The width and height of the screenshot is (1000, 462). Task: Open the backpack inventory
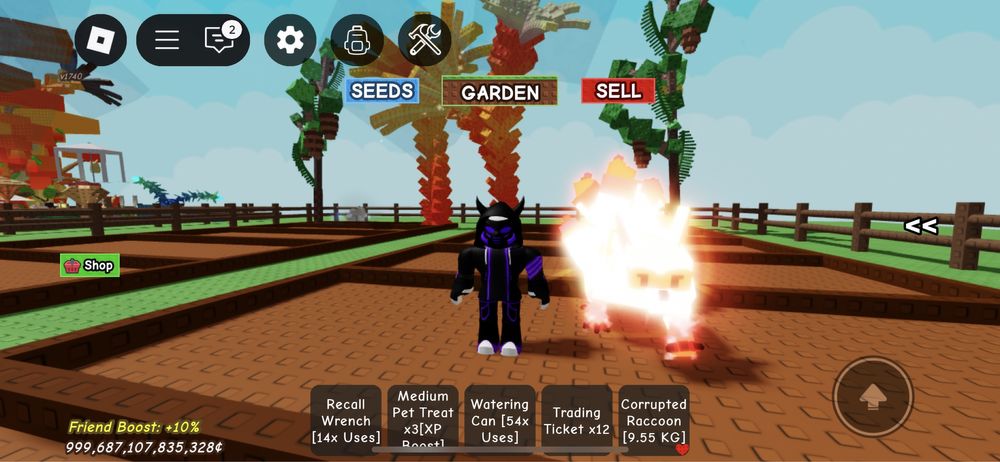[x=357, y=40]
